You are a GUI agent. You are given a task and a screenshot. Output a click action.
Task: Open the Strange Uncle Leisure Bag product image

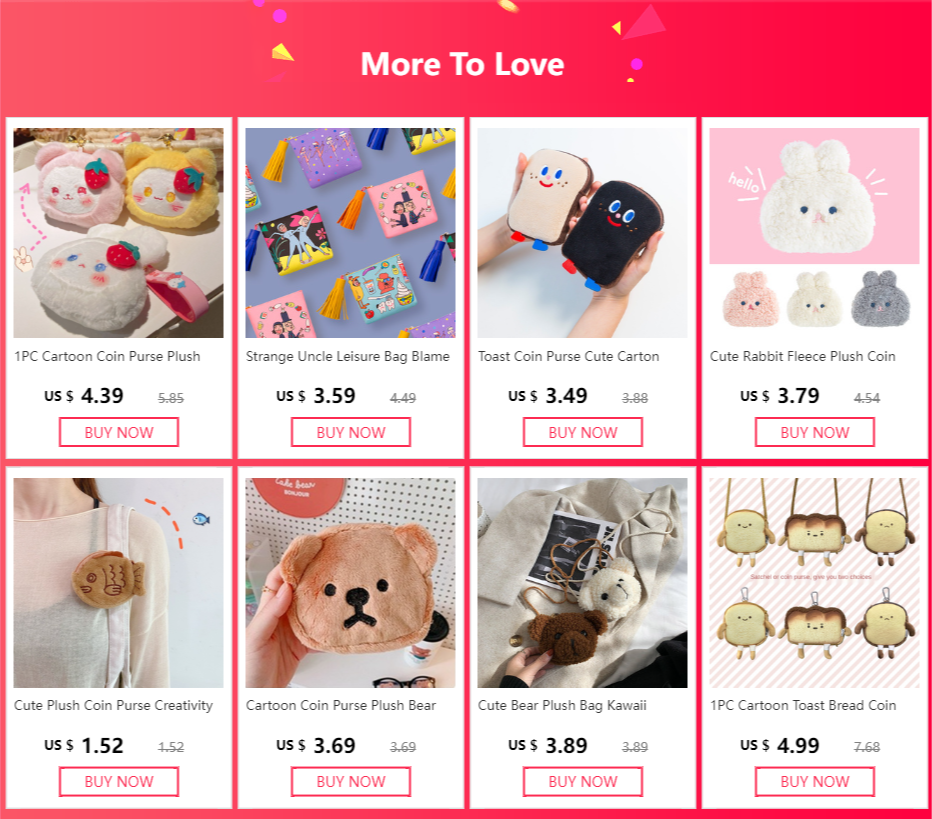pos(351,233)
